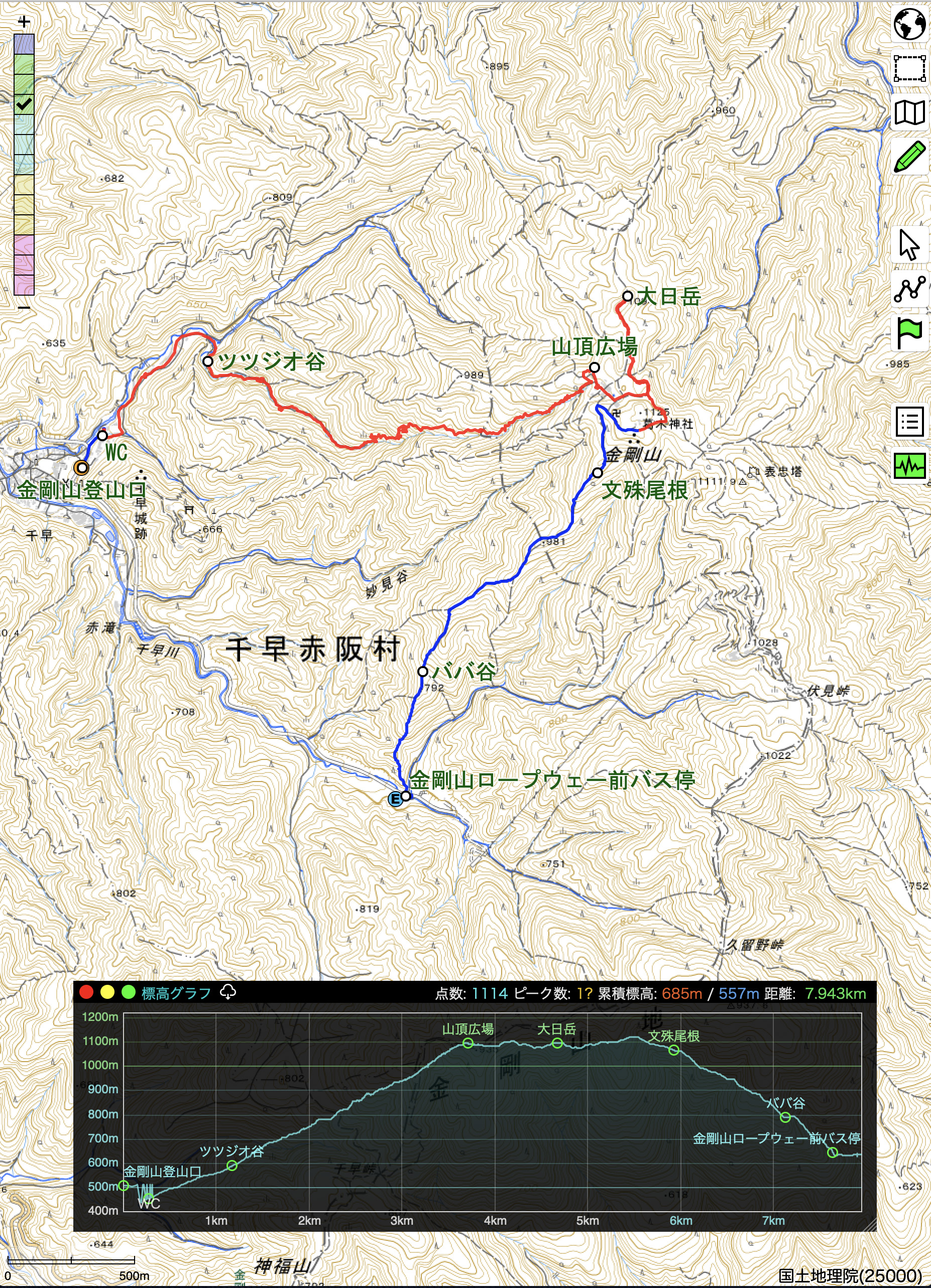Select the ツツジオ谷 waypoint marker
The width and height of the screenshot is (931, 1288).
[208, 361]
